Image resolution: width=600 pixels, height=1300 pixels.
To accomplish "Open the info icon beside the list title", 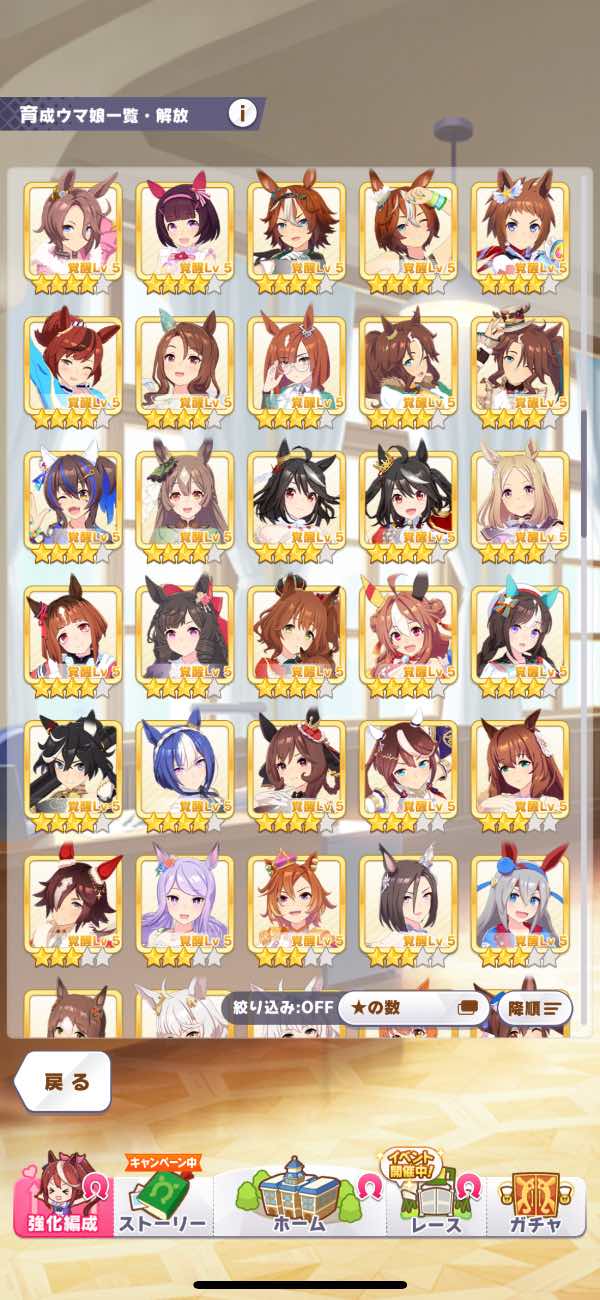I will (x=242, y=113).
